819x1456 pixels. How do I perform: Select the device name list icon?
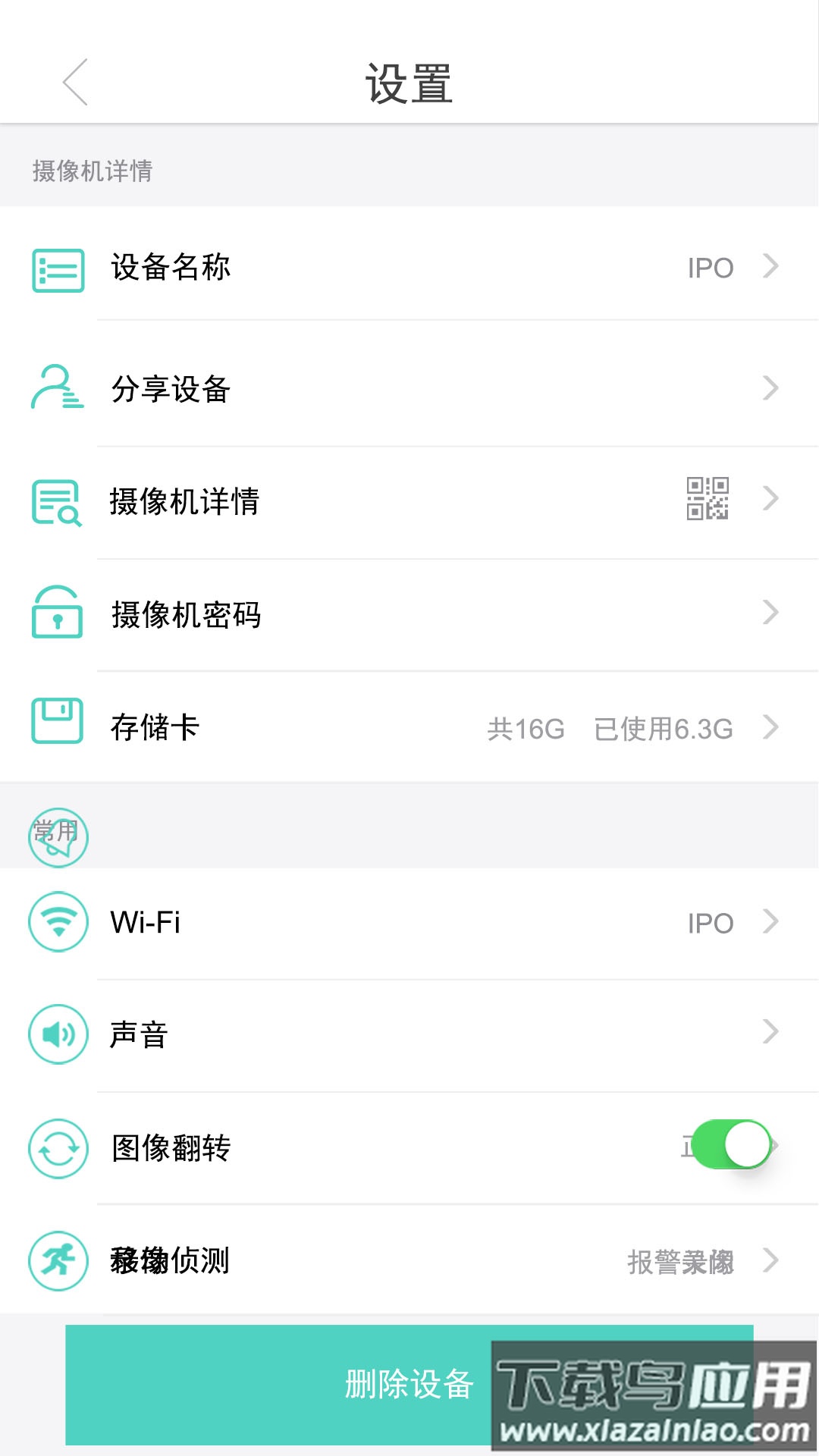pyautogui.click(x=57, y=267)
